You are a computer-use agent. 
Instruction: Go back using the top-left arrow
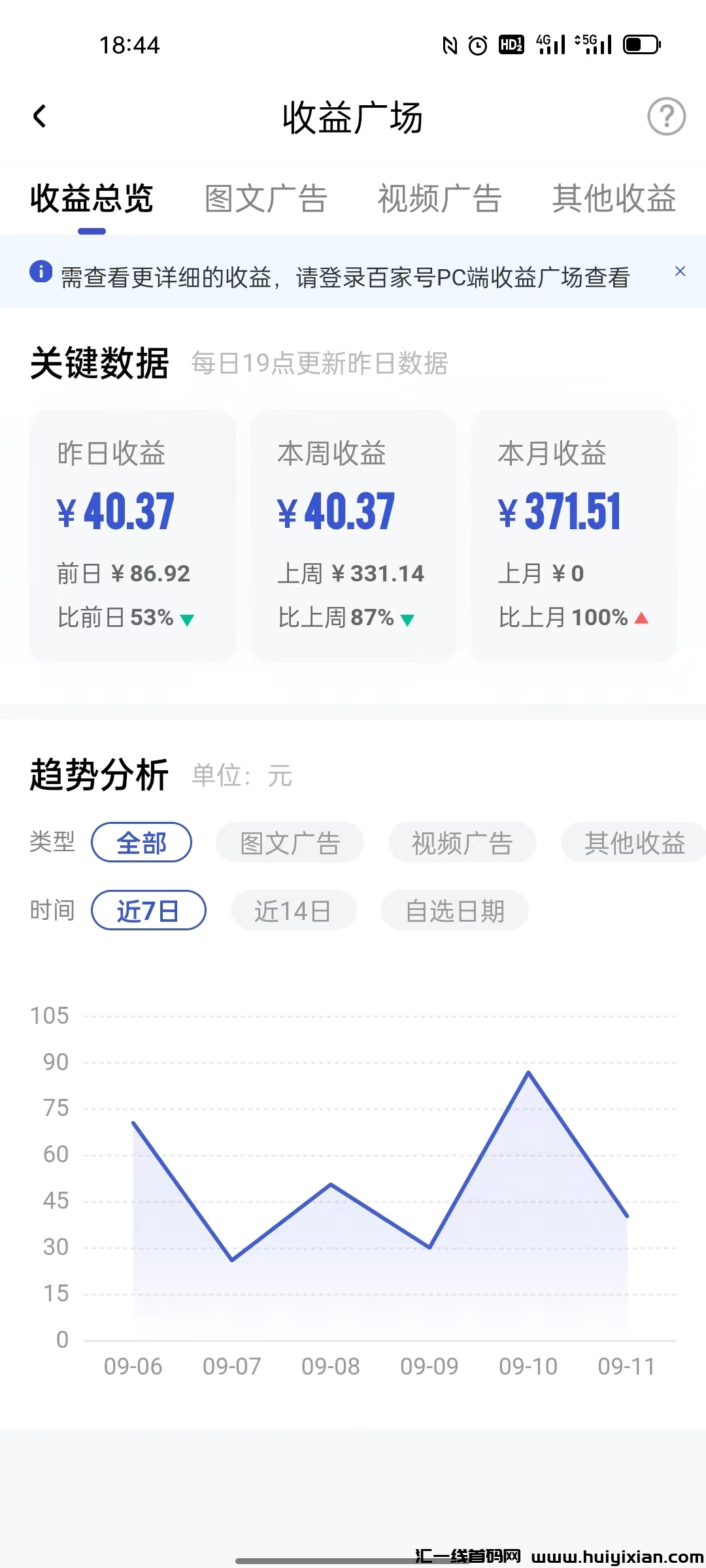click(x=40, y=117)
